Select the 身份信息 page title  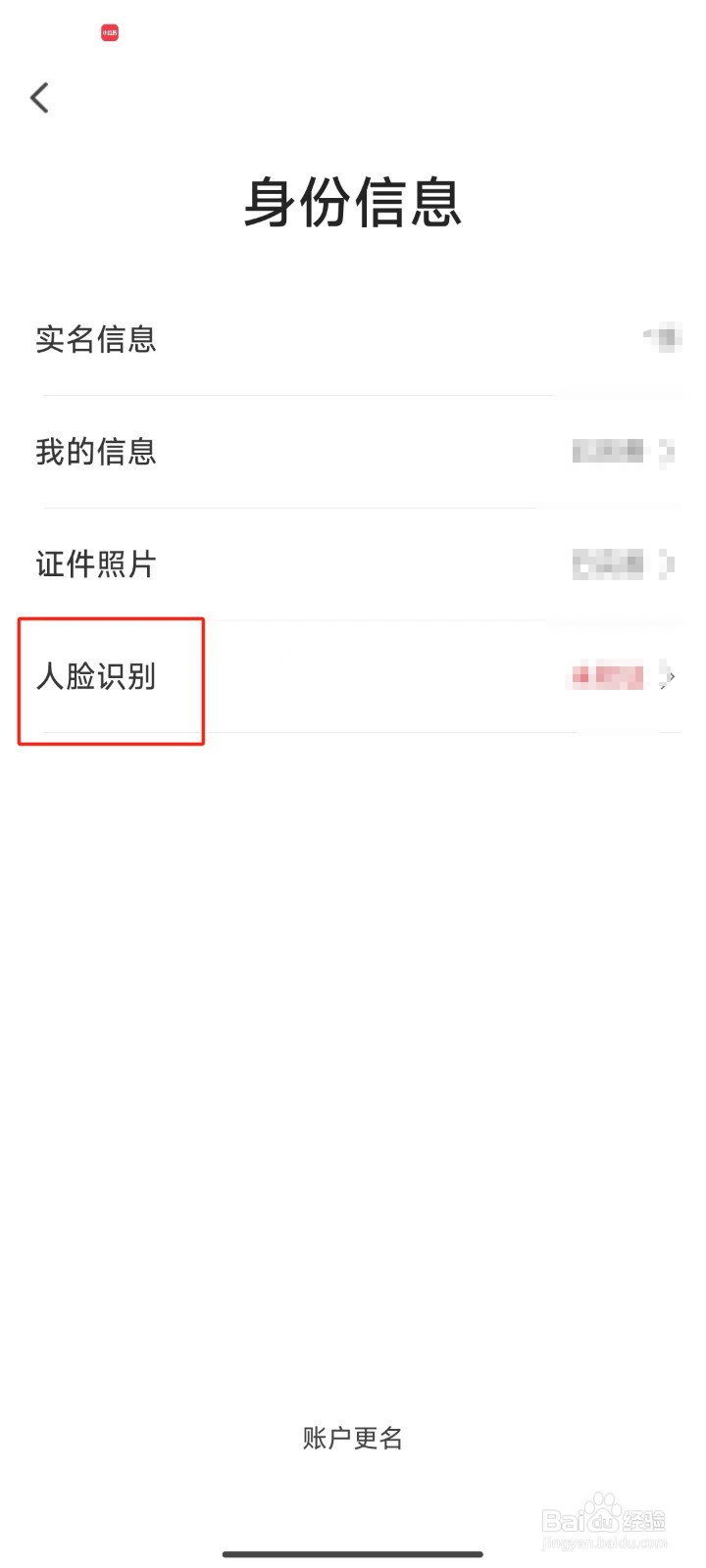click(x=353, y=204)
